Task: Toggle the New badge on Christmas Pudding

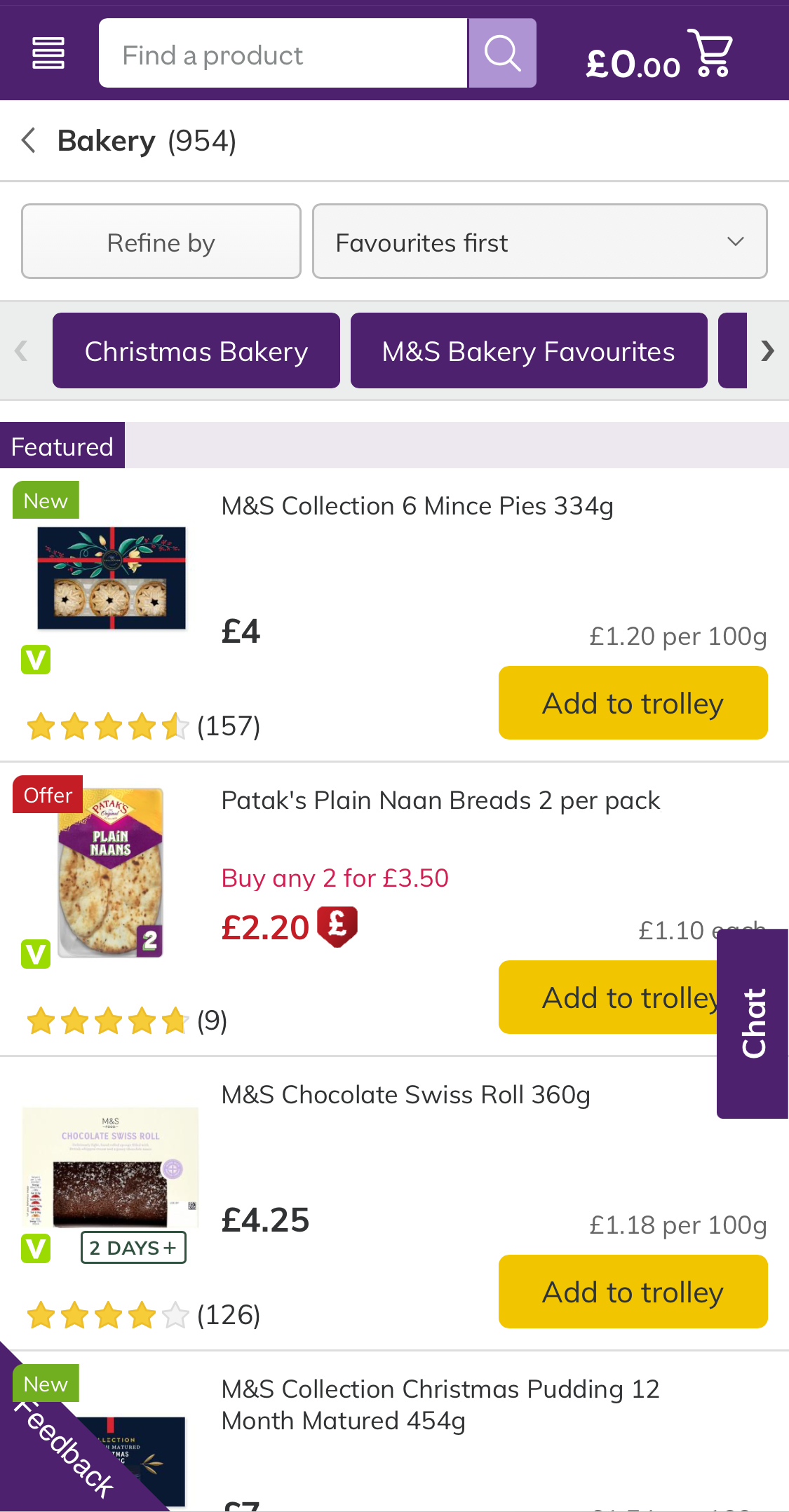Action: [45, 1383]
